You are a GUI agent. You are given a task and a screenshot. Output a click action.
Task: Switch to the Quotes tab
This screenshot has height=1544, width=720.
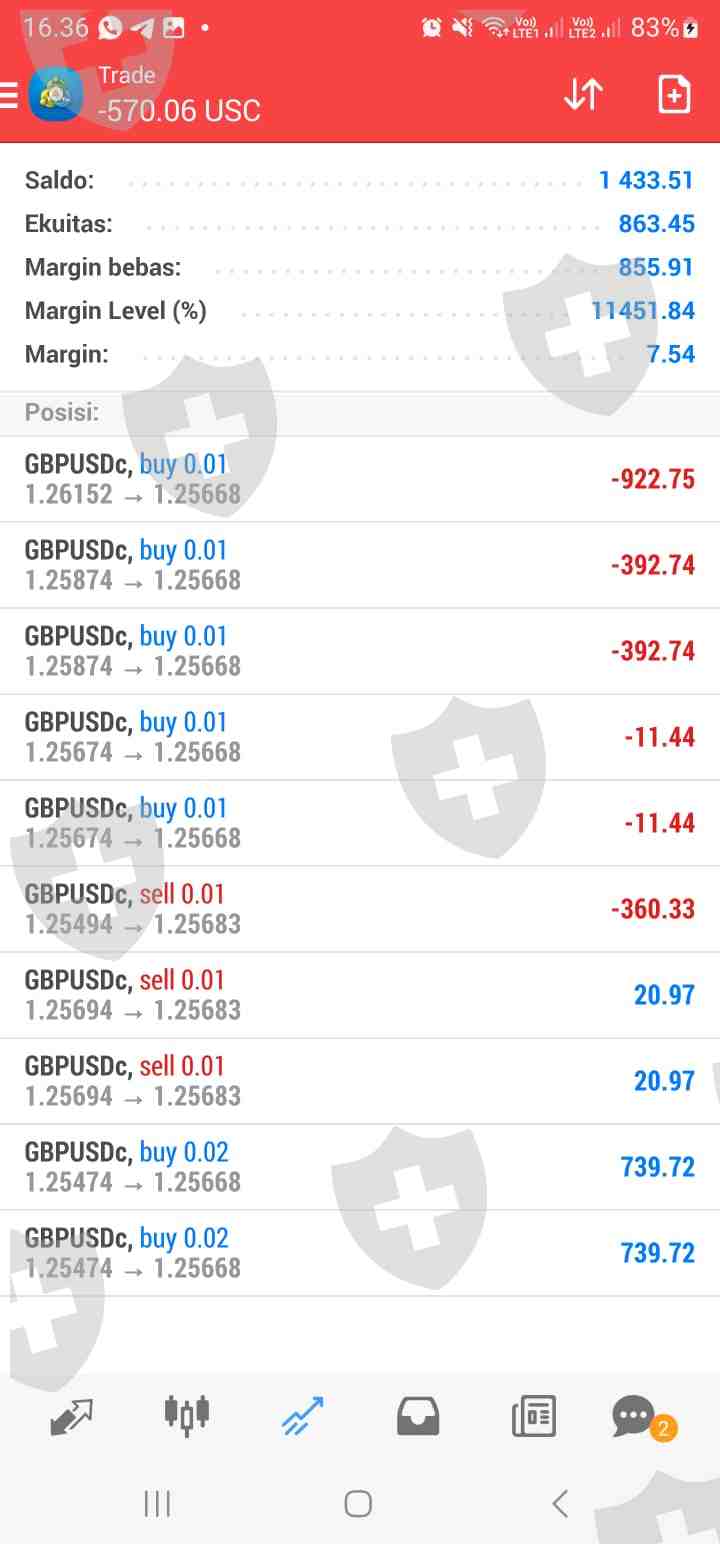[71, 1416]
